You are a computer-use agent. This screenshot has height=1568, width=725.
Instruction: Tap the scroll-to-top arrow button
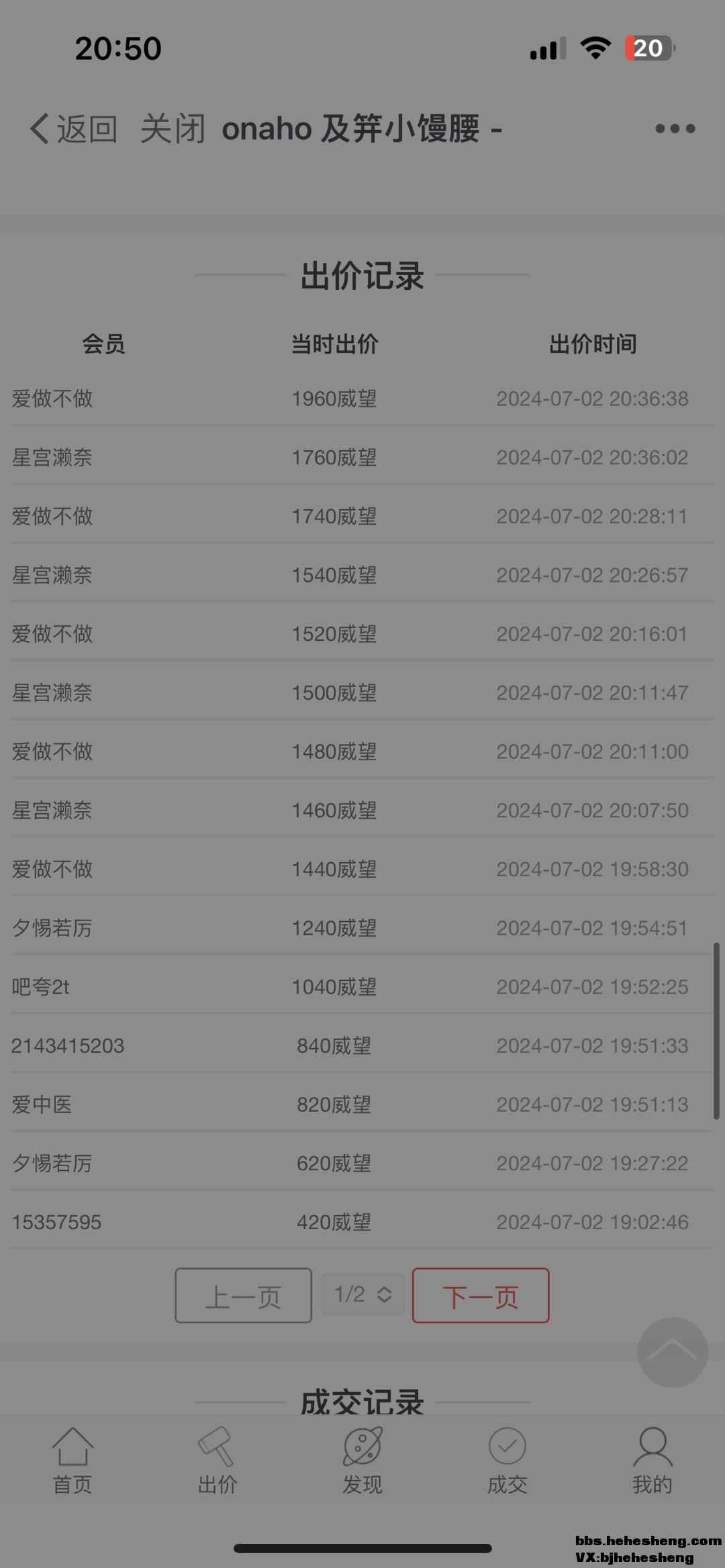672,1352
